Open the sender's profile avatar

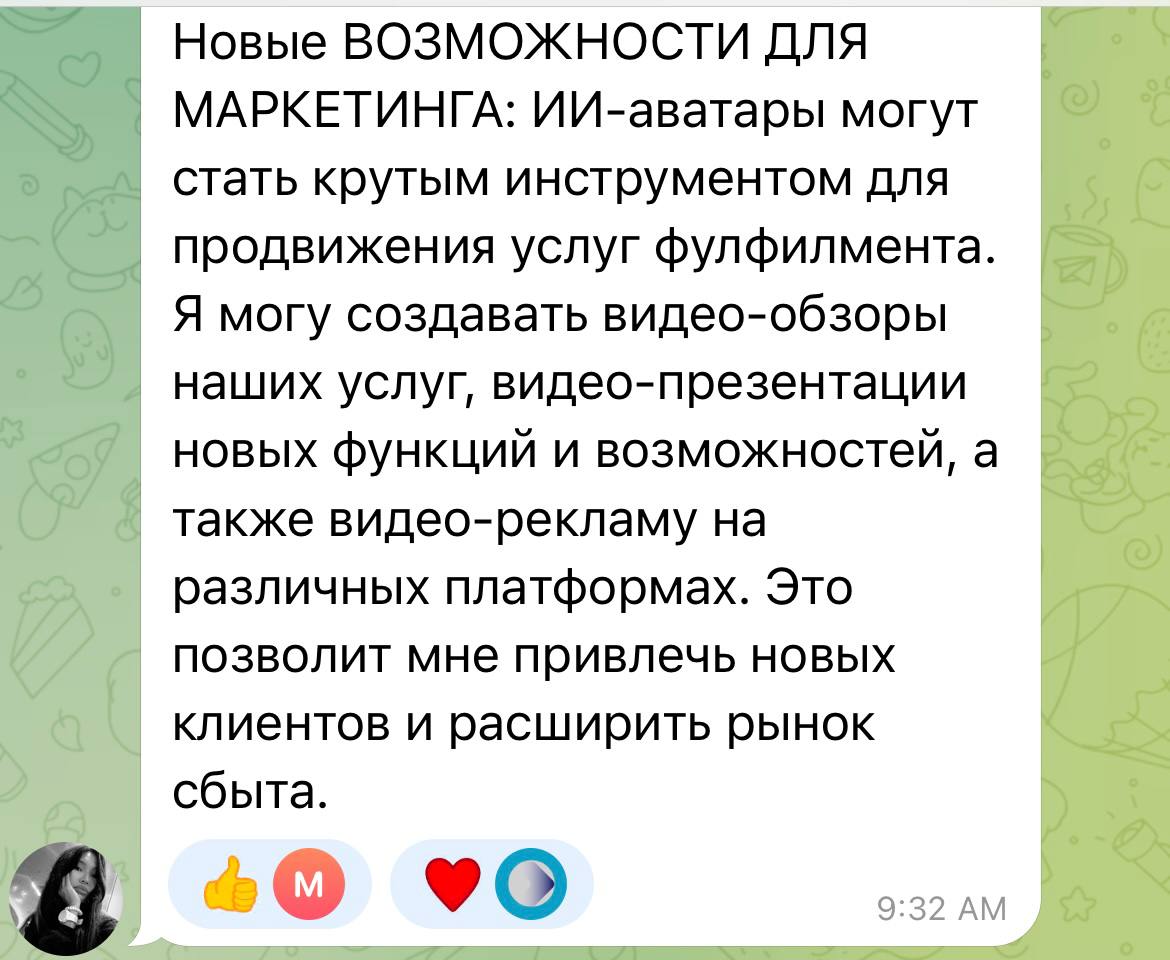[x=64, y=896]
